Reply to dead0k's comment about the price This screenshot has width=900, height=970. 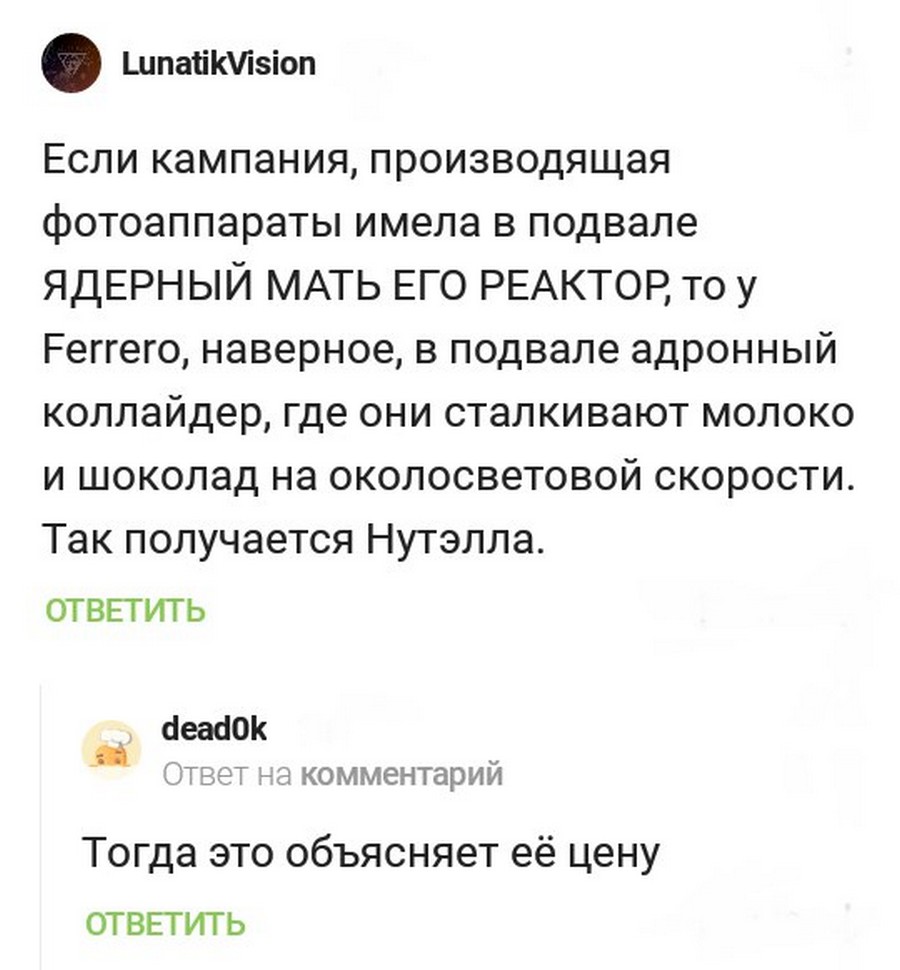166,922
